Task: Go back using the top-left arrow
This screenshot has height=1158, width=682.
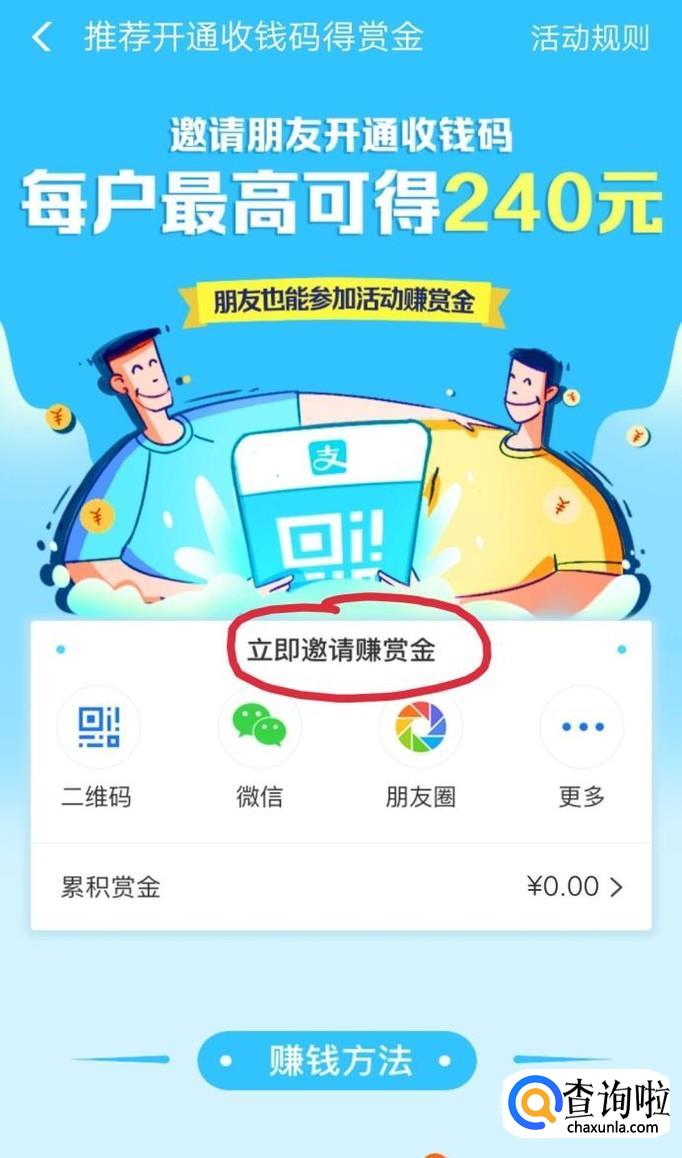Action: click(42, 37)
